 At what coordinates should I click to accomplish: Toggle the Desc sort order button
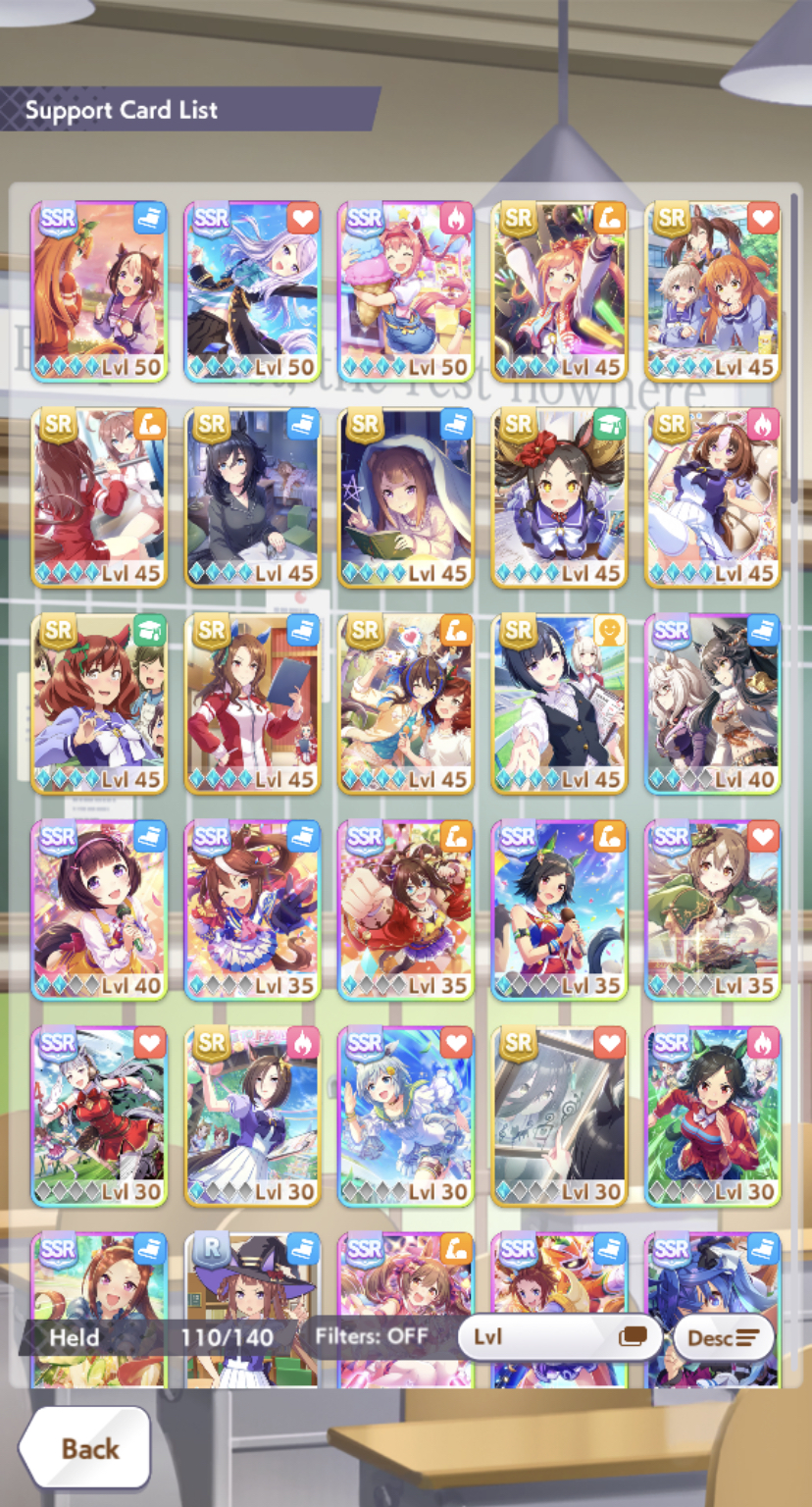723,1336
